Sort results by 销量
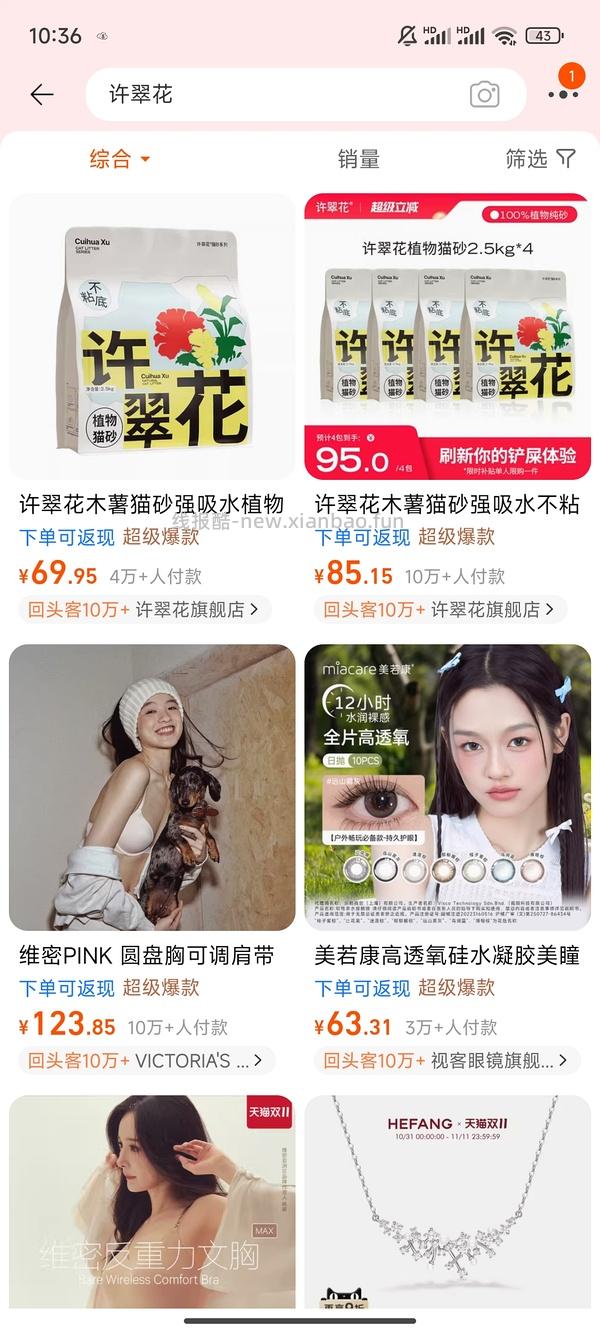The width and height of the screenshot is (600, 1333). click(x=358, y=159)
